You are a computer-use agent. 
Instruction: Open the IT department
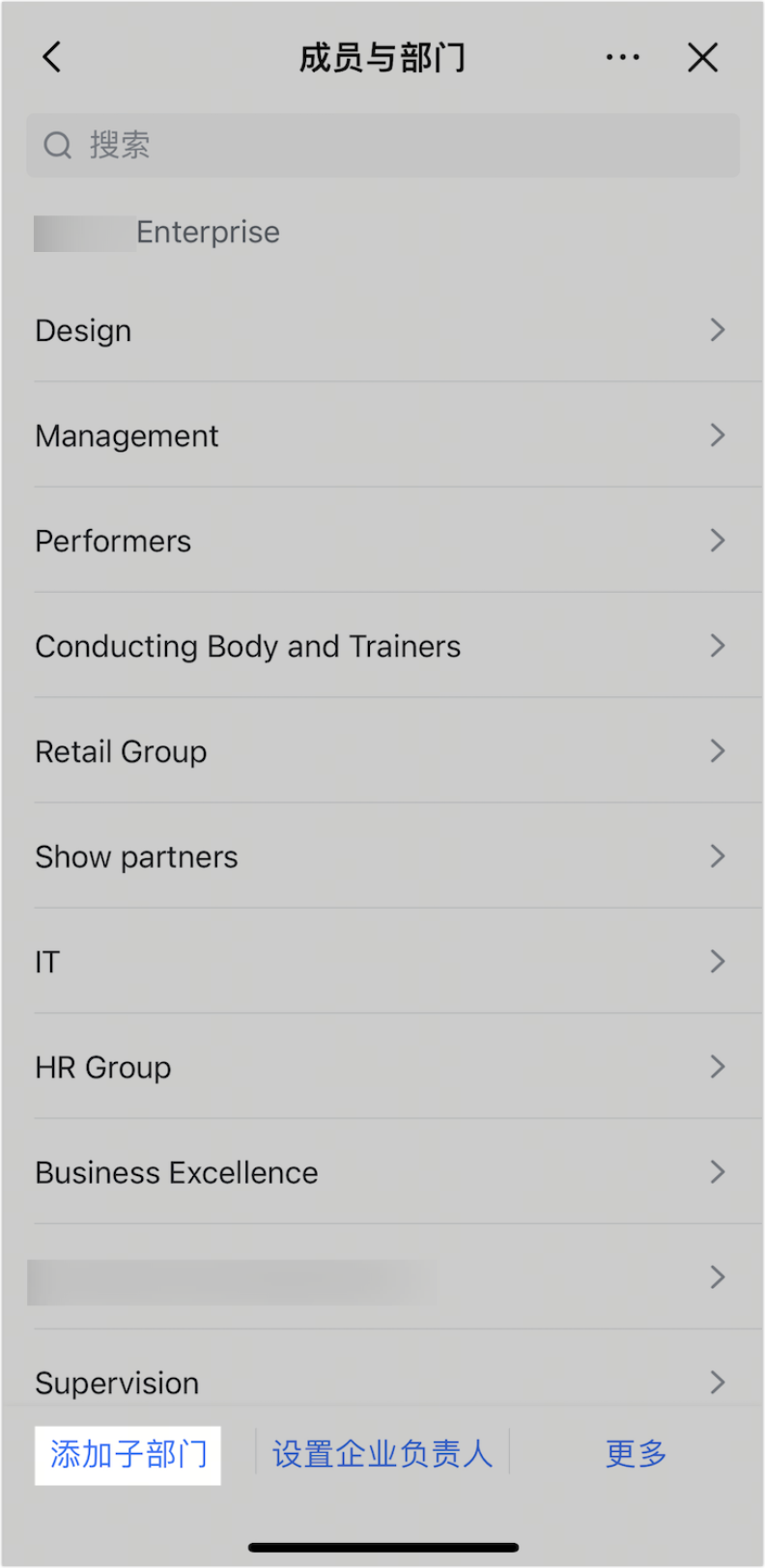click(x=382, y=962)
